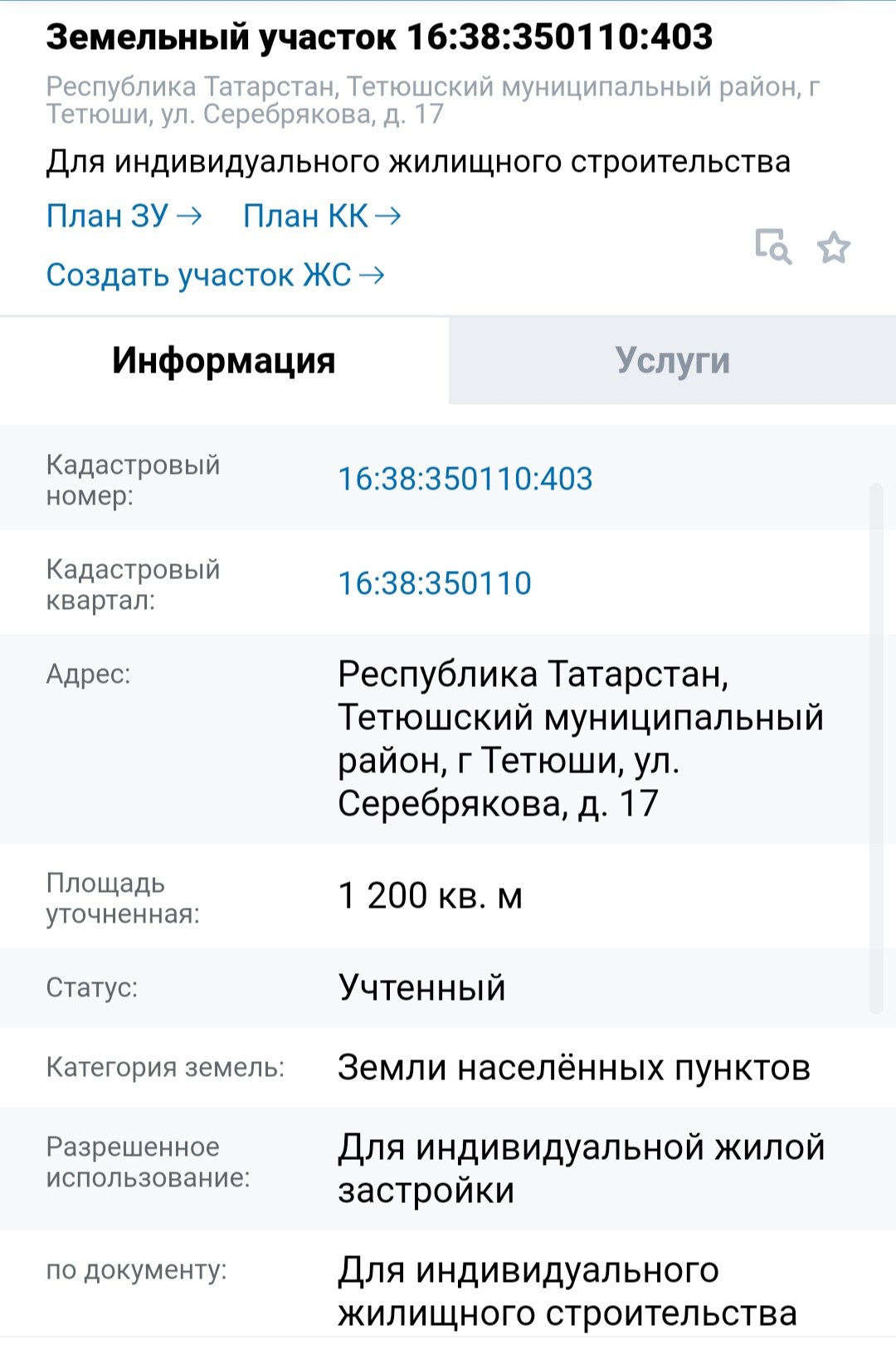Add the parcel to favorites with star
Image resolution: width=896 pixels, height=1349 pixels.
tap(834, 247)
